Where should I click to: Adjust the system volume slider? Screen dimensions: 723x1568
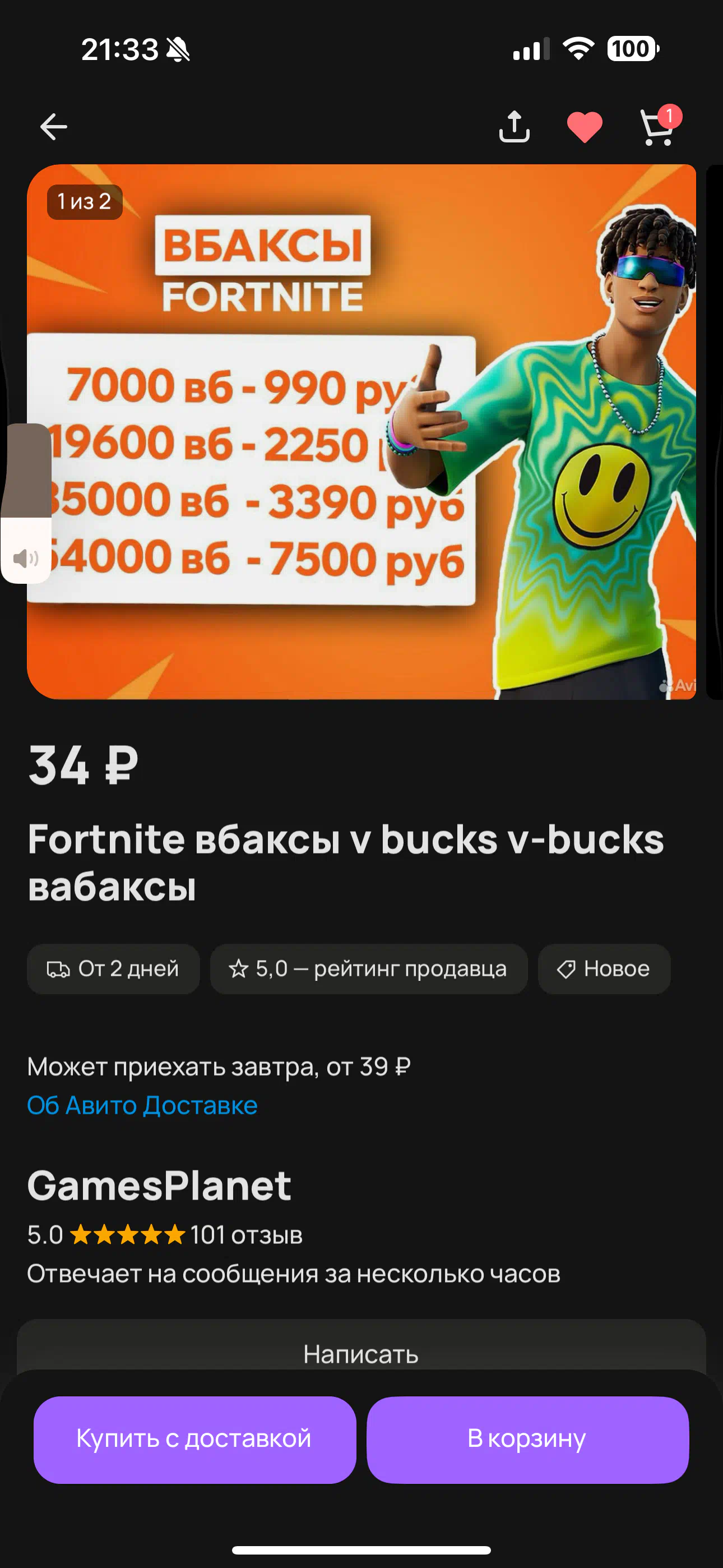pyautogui.click(x=26, y=503)
